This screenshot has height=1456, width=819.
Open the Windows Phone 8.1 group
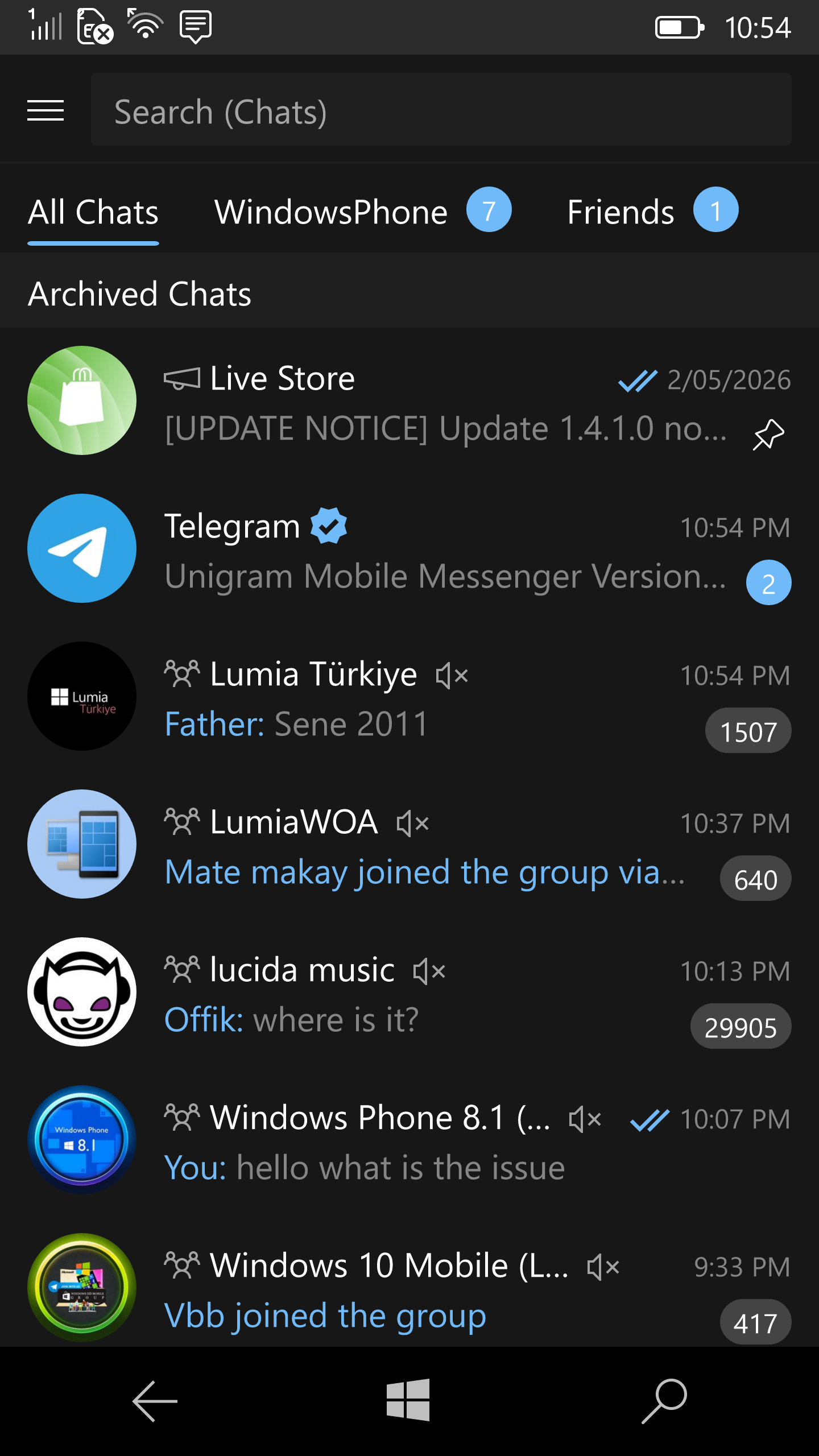[409, 1140]
